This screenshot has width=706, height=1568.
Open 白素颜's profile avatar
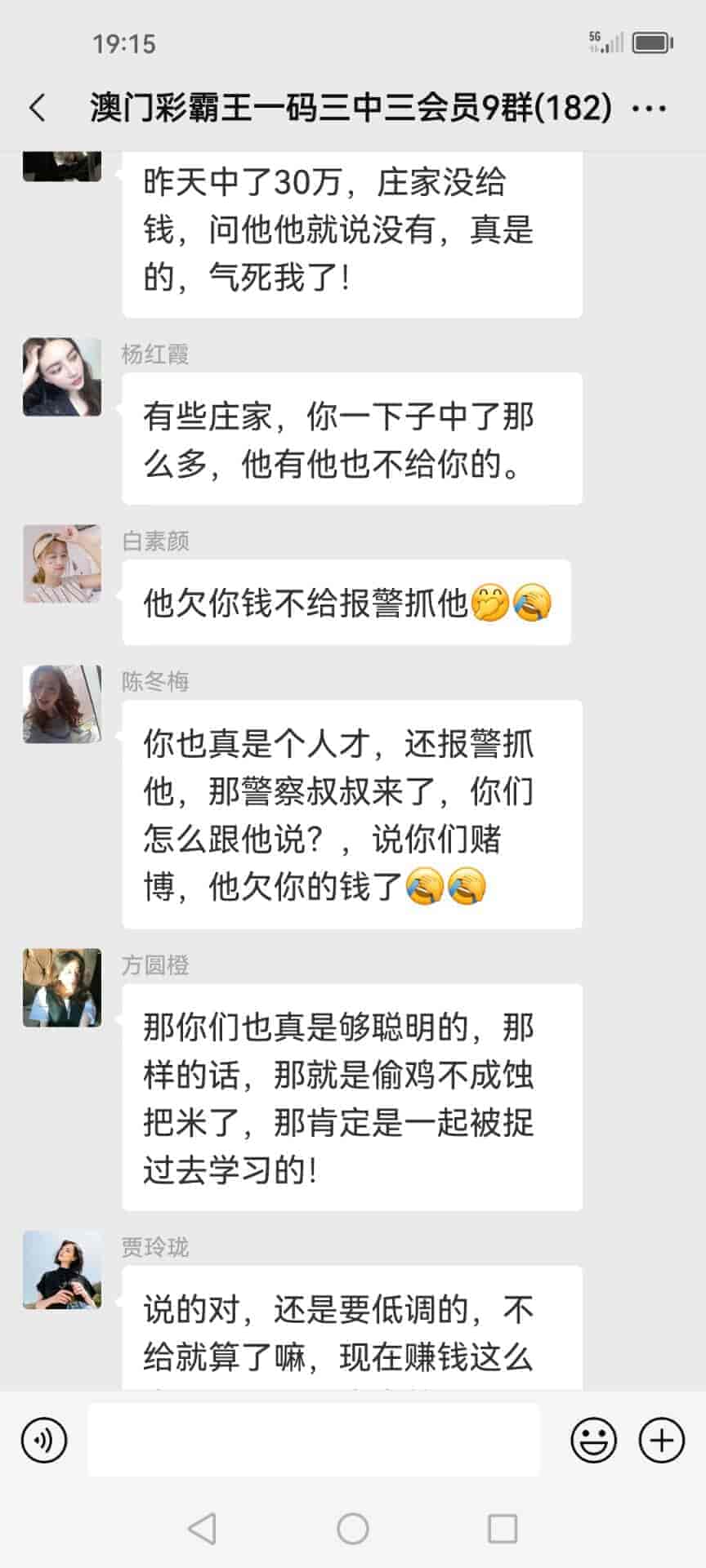click(62, 564)
